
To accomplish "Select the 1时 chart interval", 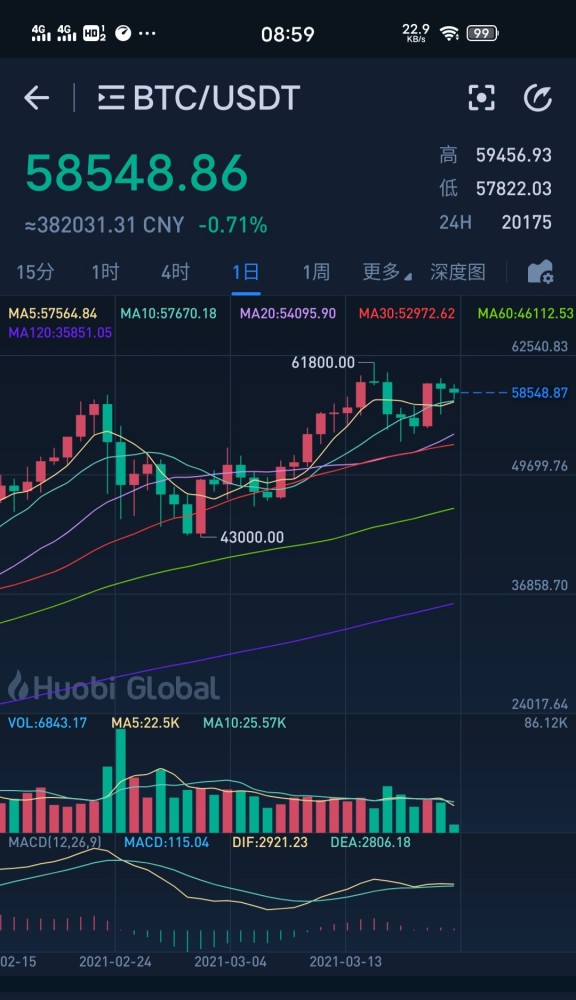I will pyautogui.click(x=105, y=272).
